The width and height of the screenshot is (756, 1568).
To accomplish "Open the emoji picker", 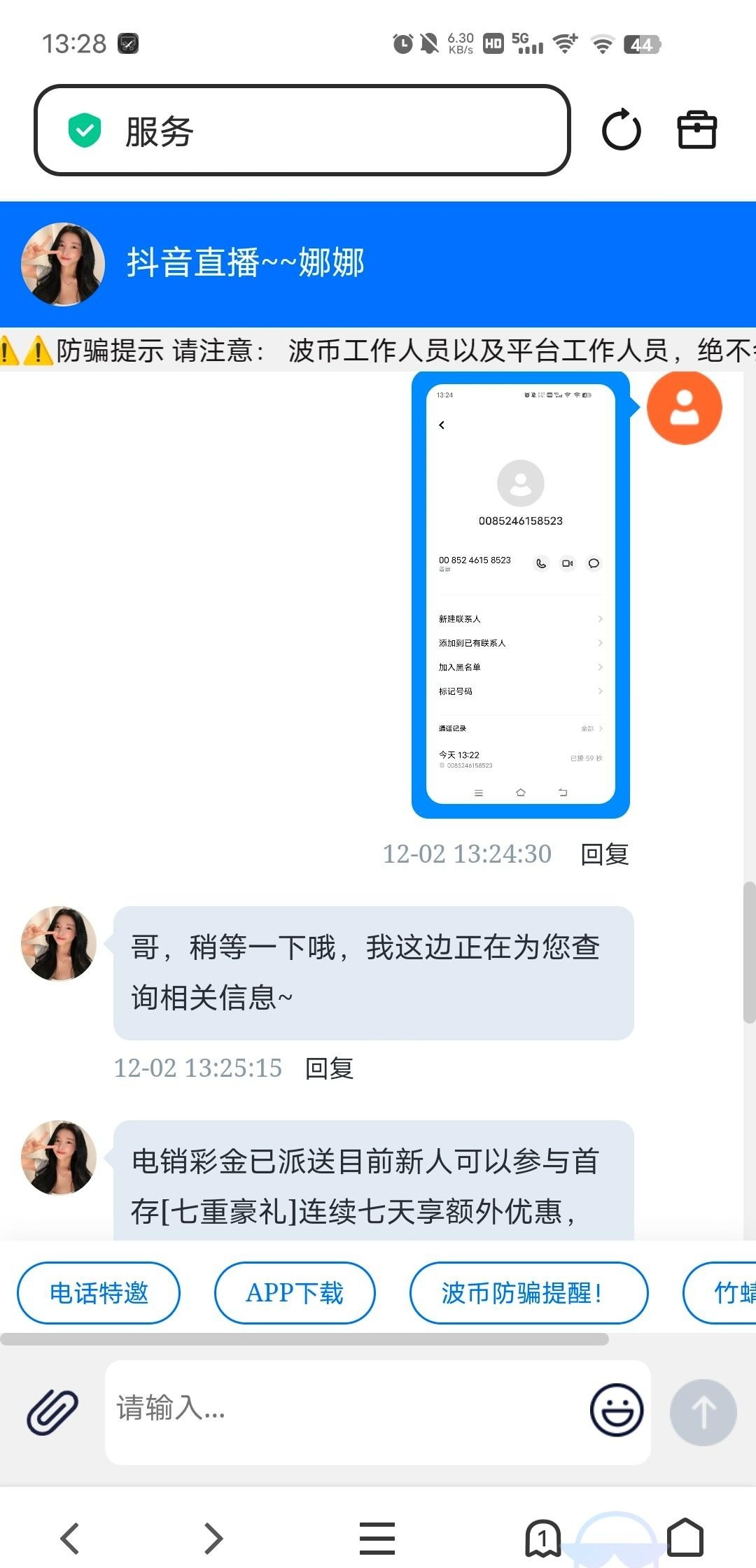I will [x=616, y=1411].
